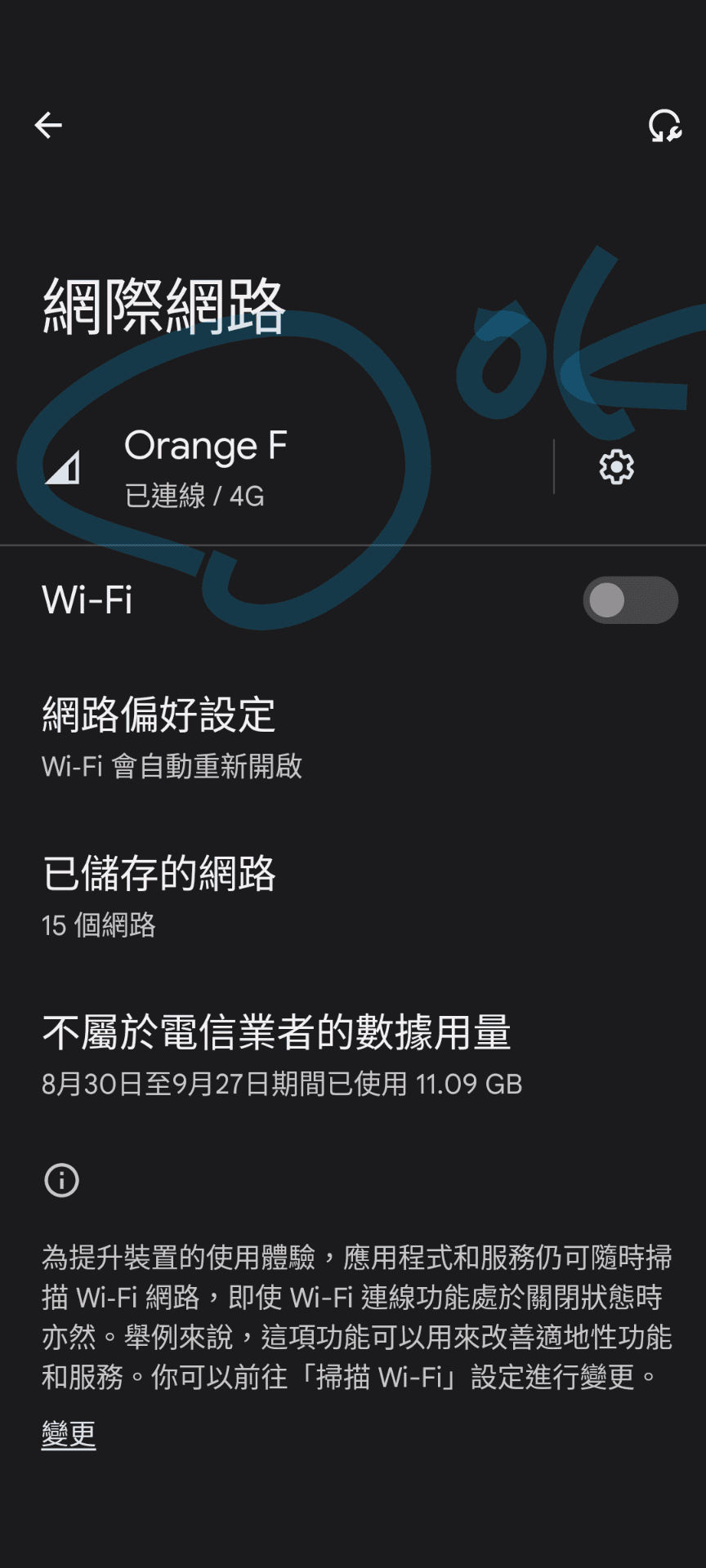Go back from the 網際網路 screen
This screenshot has width=706, height=1568.
[48, 125]
